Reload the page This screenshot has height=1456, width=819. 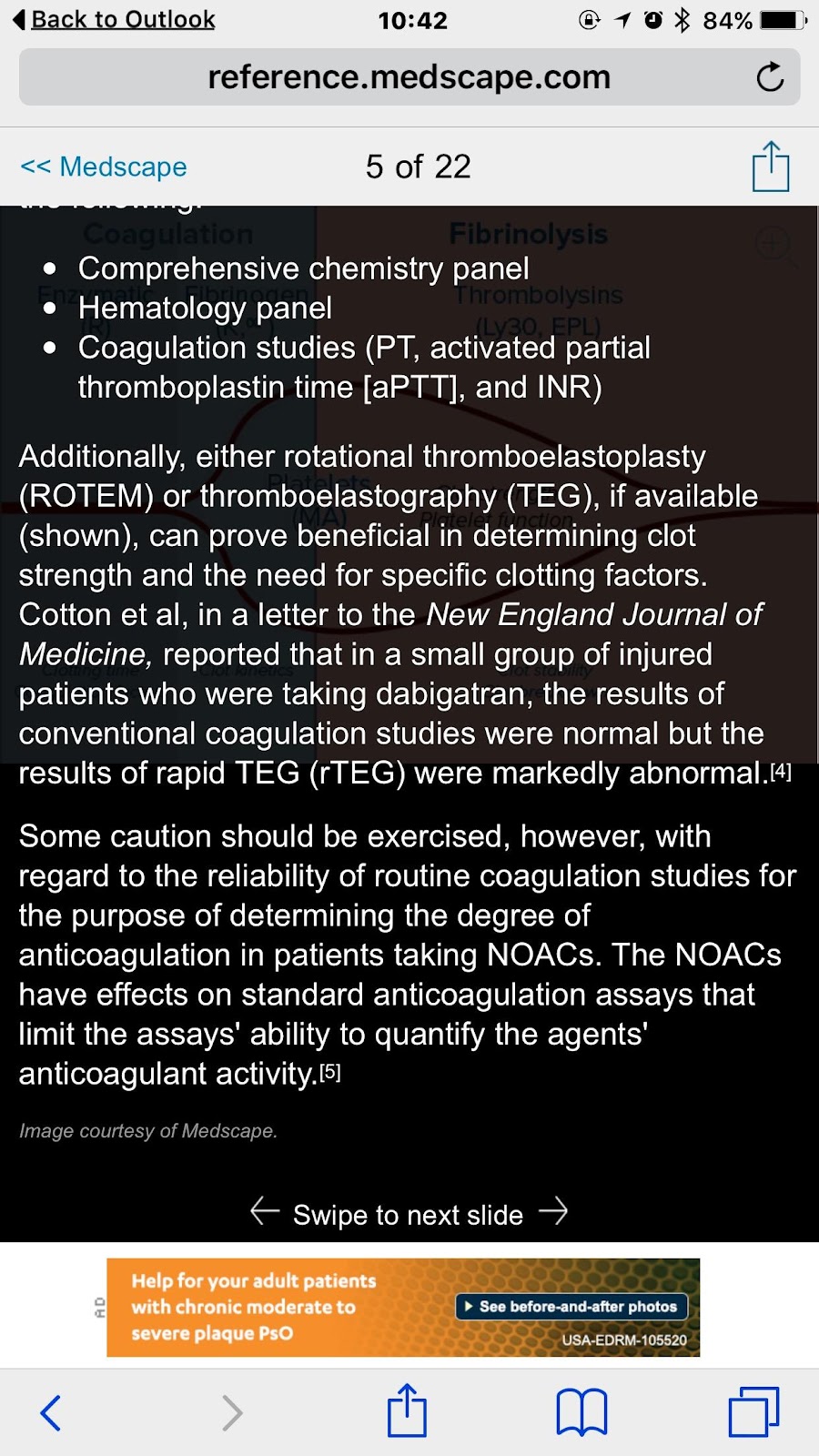(x=770, y=77)
